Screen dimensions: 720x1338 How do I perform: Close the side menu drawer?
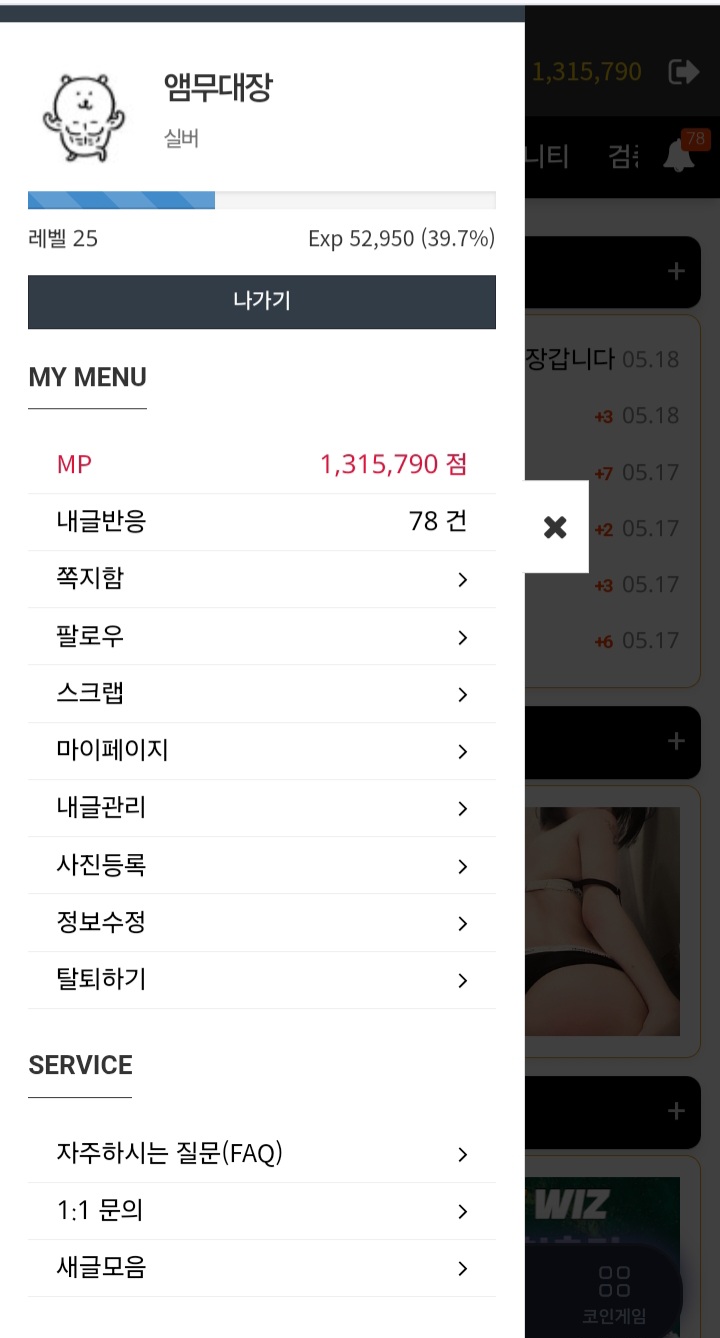tap(556, 527)
